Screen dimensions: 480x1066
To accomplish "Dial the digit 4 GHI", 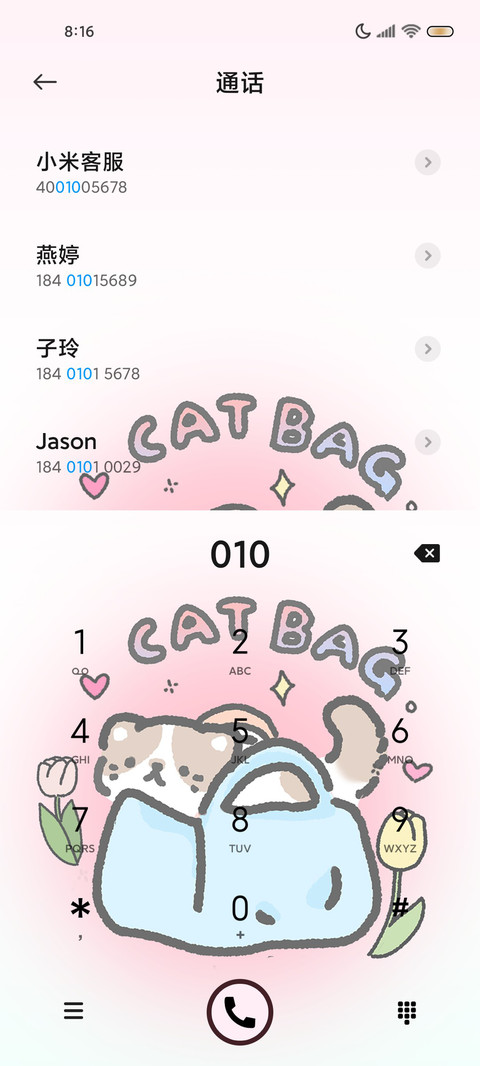I will click(x=80, y=740).
